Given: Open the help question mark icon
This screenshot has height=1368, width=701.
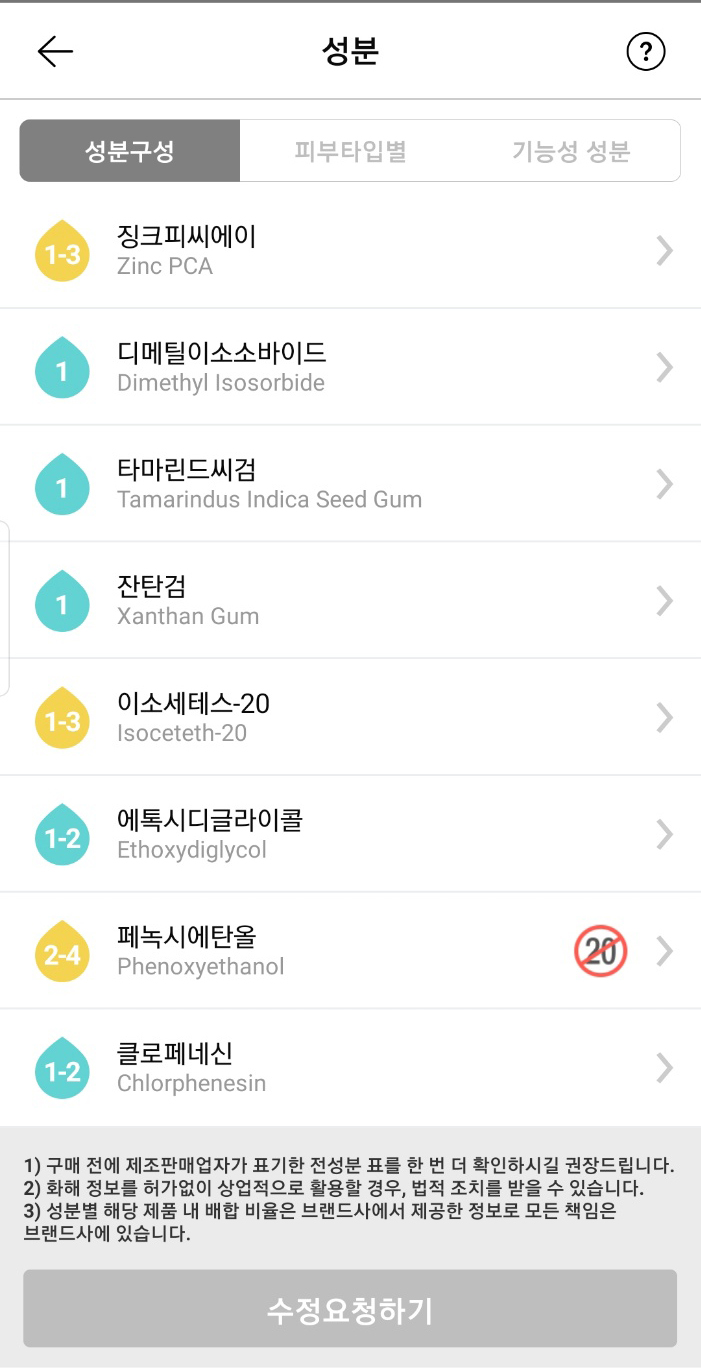Looking at the screenshot, I should [x=645, y=52].
